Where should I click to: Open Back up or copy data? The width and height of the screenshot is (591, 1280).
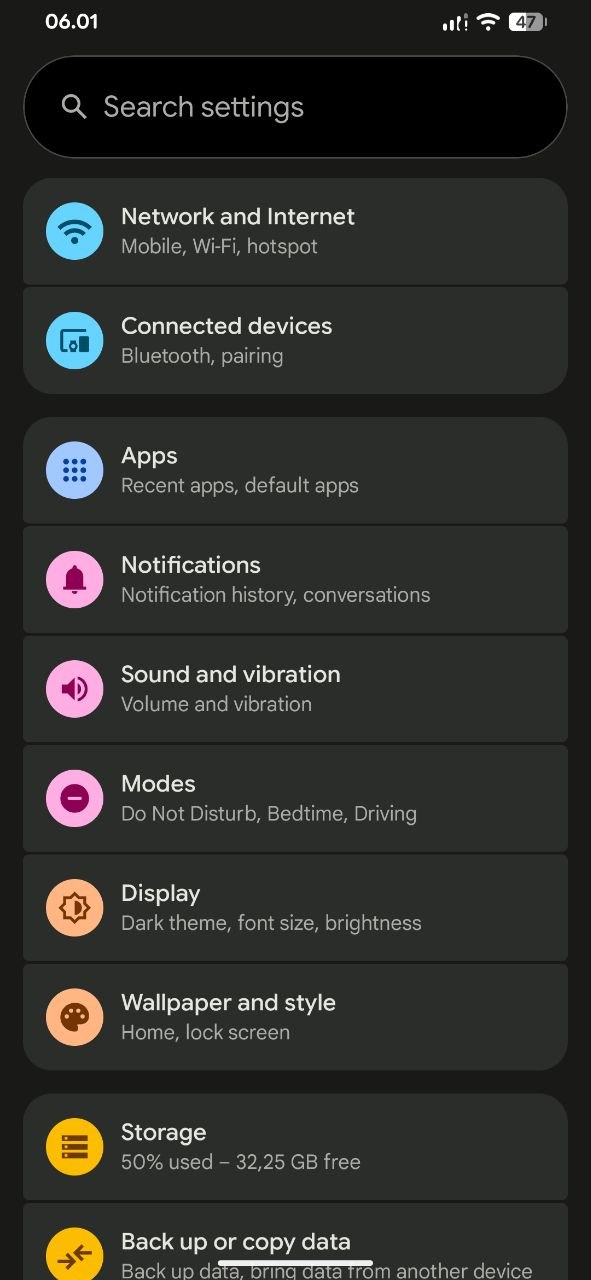[x=295, y=1241]
